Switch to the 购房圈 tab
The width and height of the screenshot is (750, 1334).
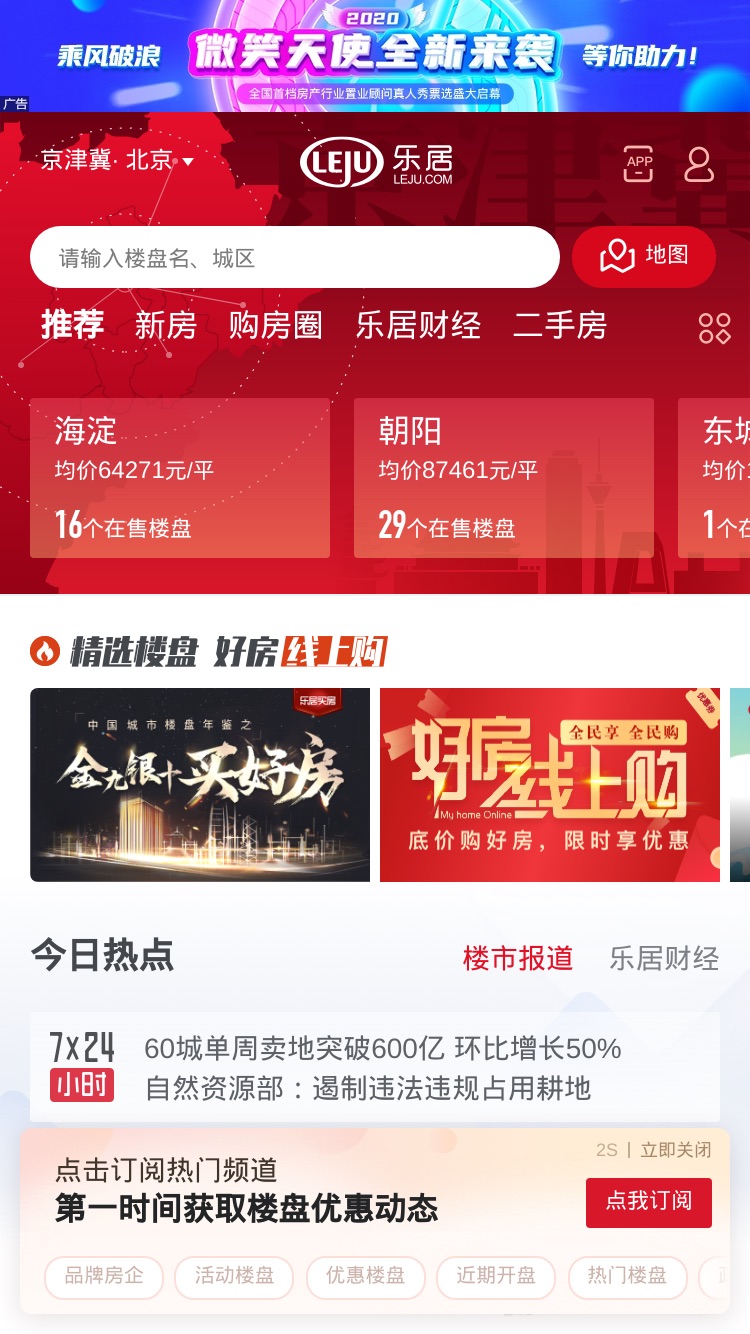[x=275, y=325]
